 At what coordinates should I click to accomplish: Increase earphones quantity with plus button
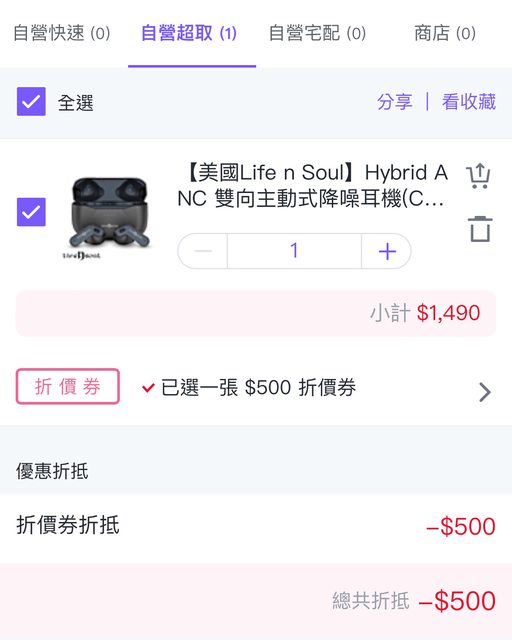[387, 251]
